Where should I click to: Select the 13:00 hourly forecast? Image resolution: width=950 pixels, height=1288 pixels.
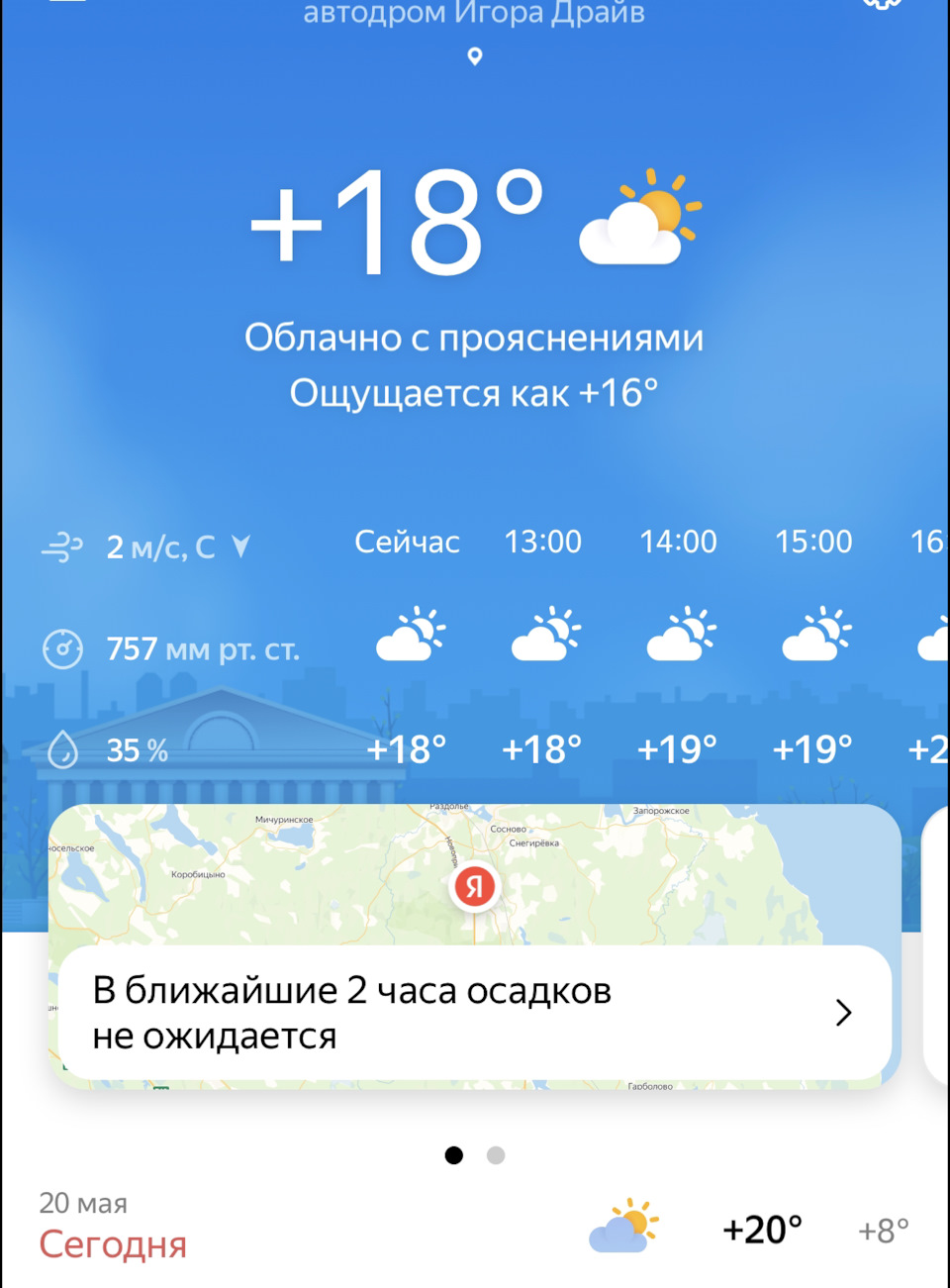[542, 644]
